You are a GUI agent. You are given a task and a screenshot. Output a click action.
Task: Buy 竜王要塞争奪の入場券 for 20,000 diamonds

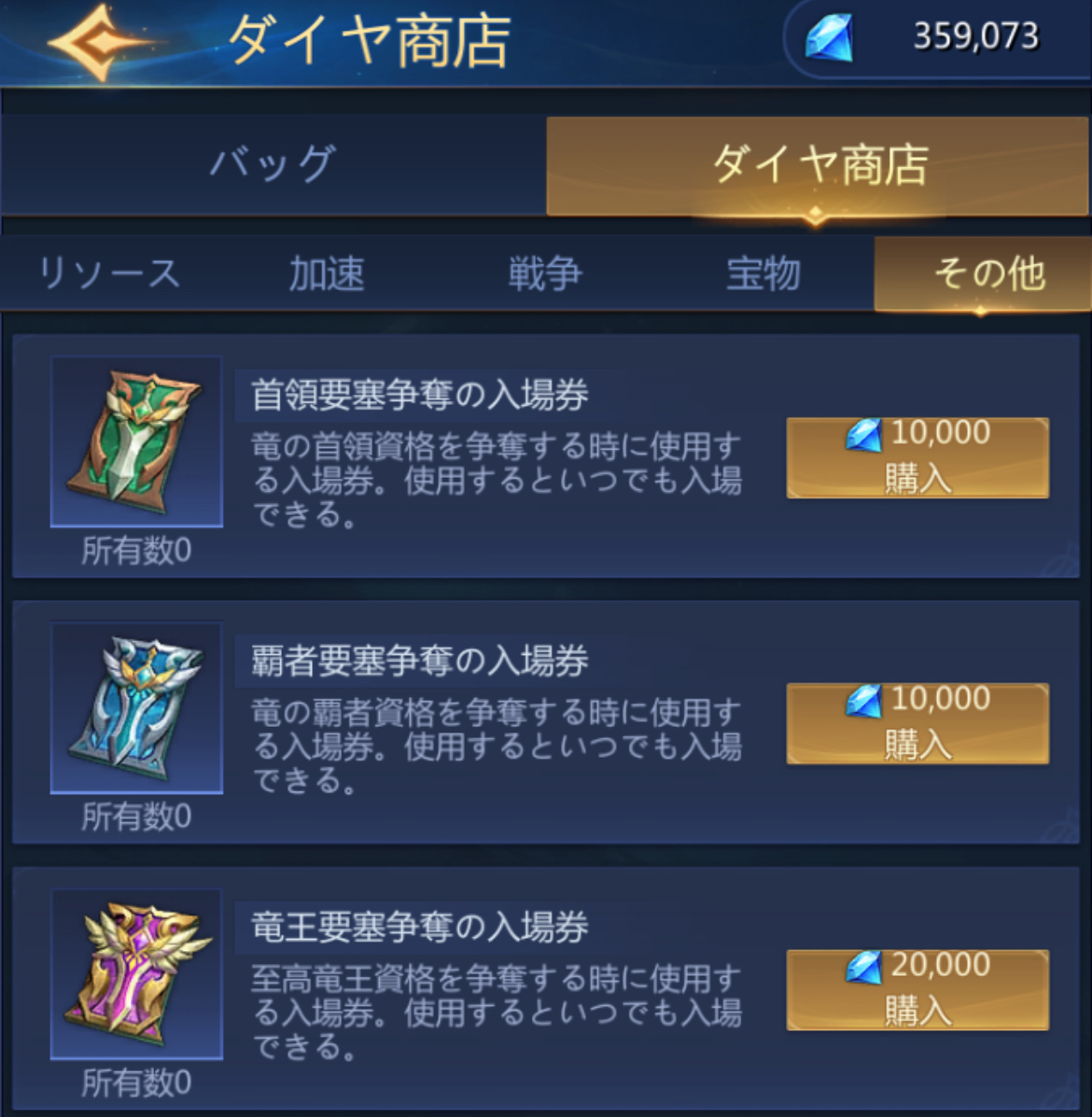pyautogui.click(x=917, y=989)
